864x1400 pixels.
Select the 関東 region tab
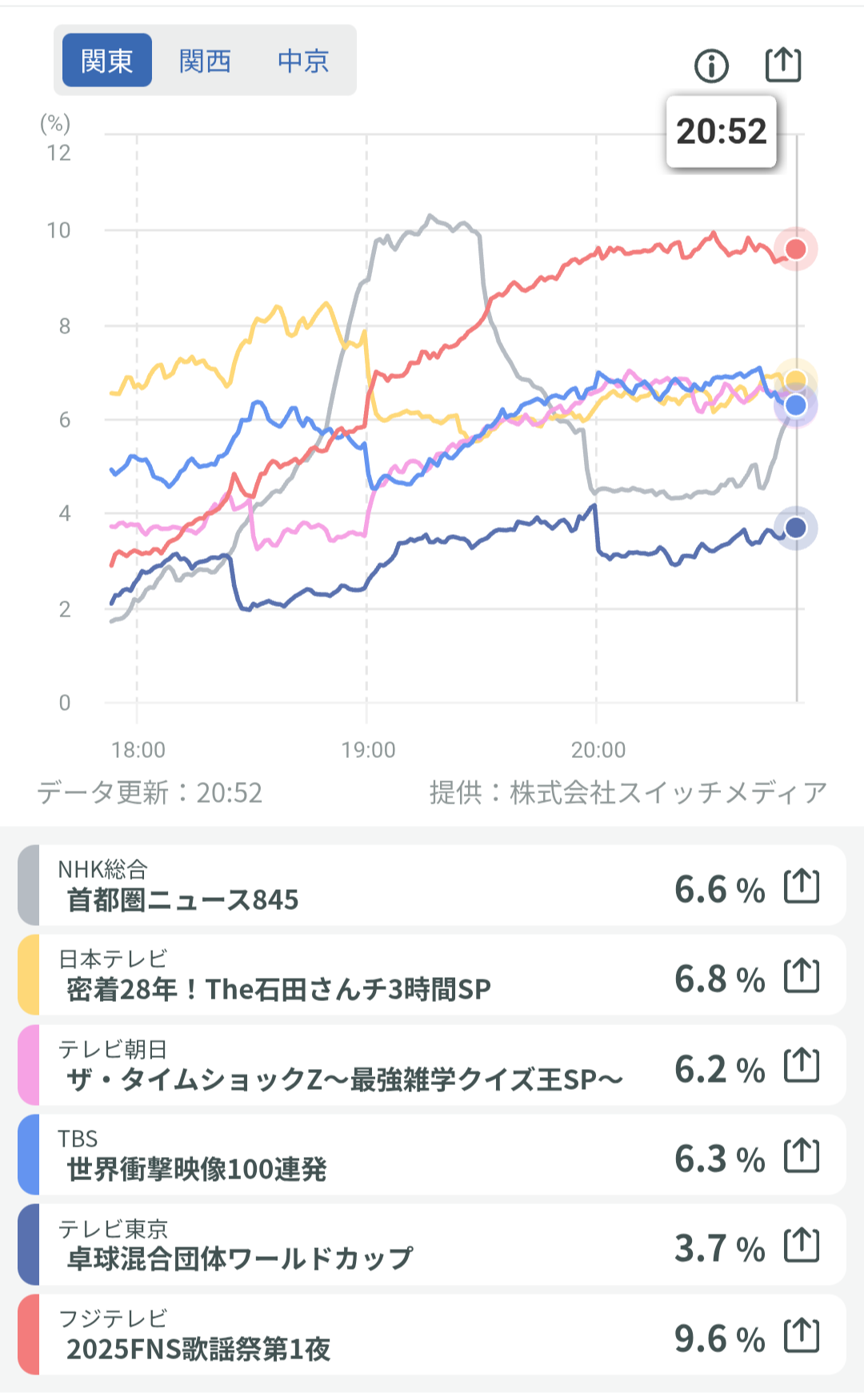click(x=107, y=61)
